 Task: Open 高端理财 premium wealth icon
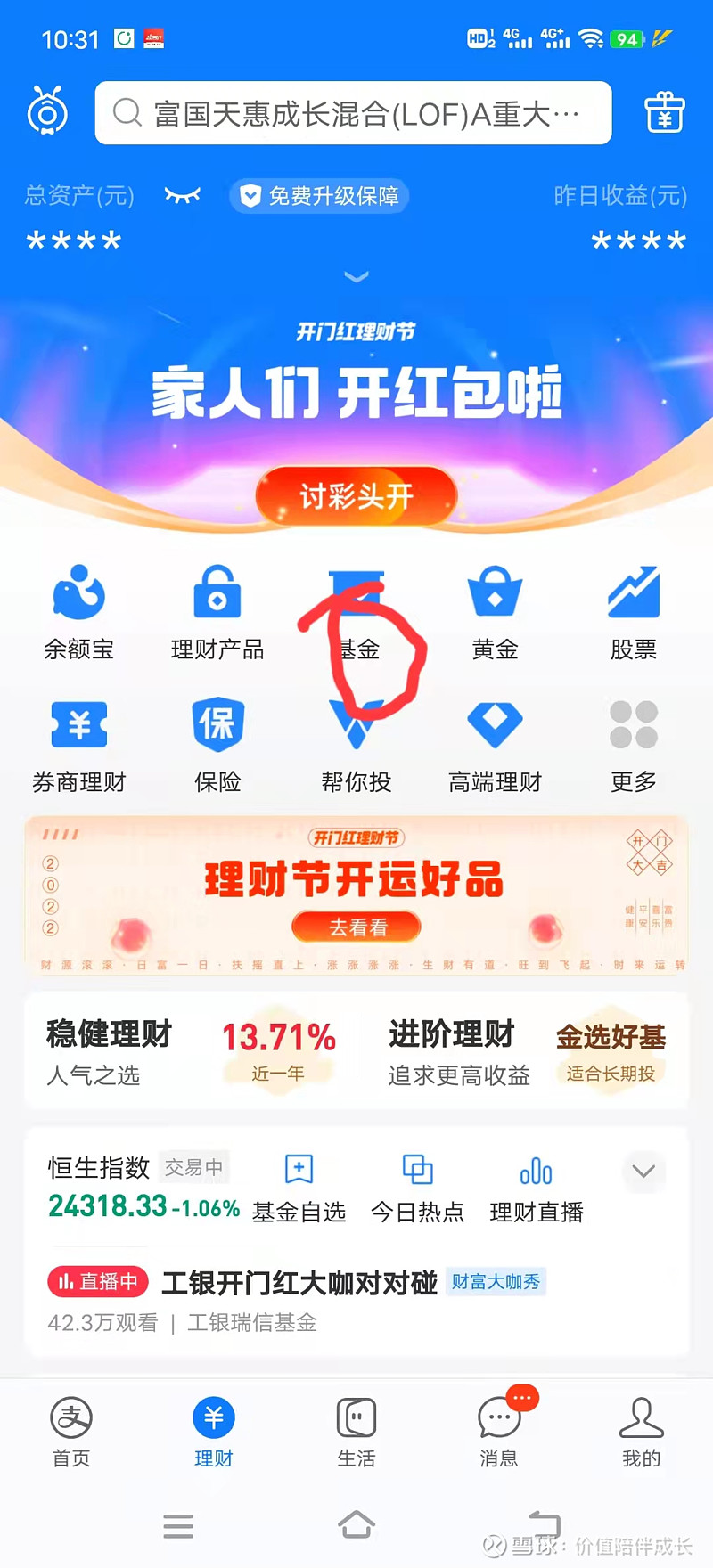point(495,747)
